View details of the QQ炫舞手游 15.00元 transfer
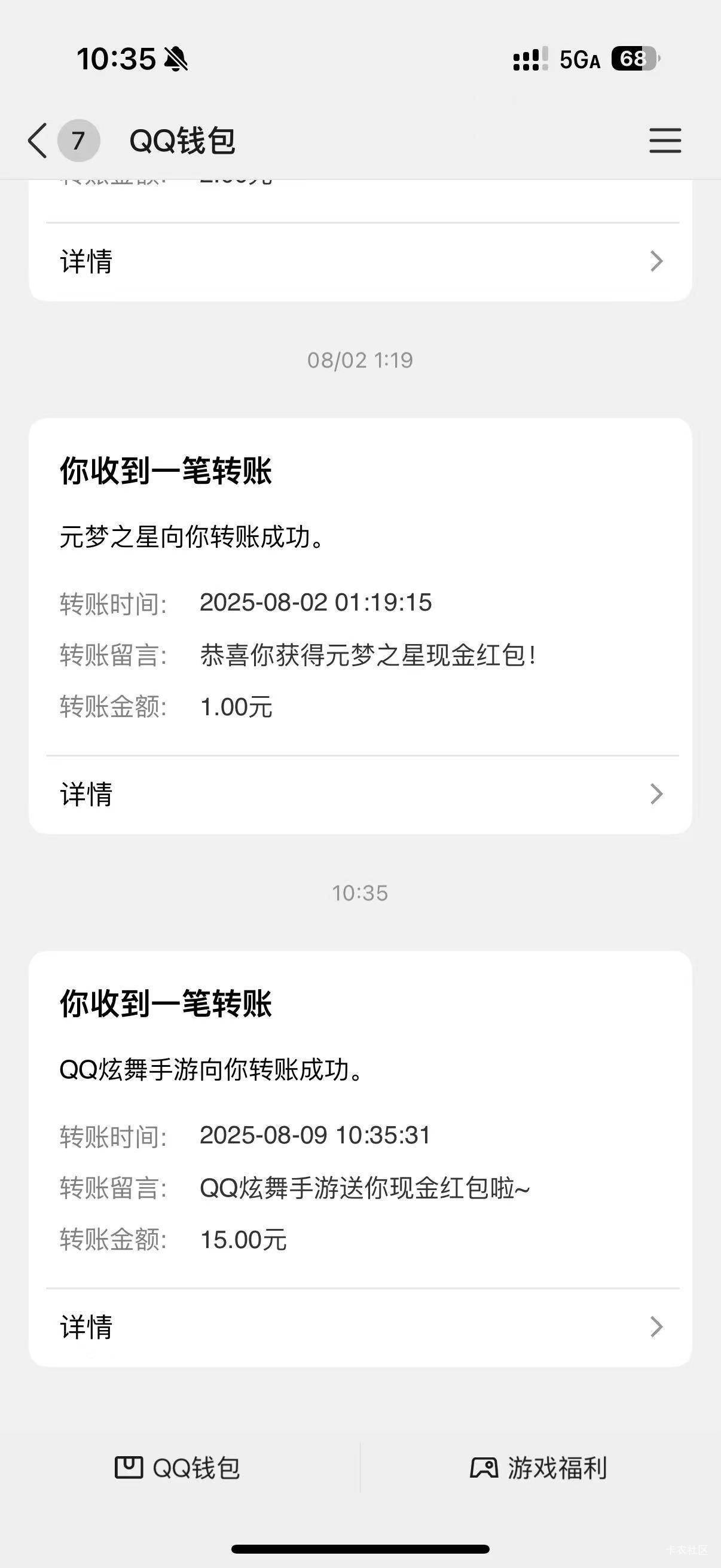Screen dimensions: 721x1568 360,1327
